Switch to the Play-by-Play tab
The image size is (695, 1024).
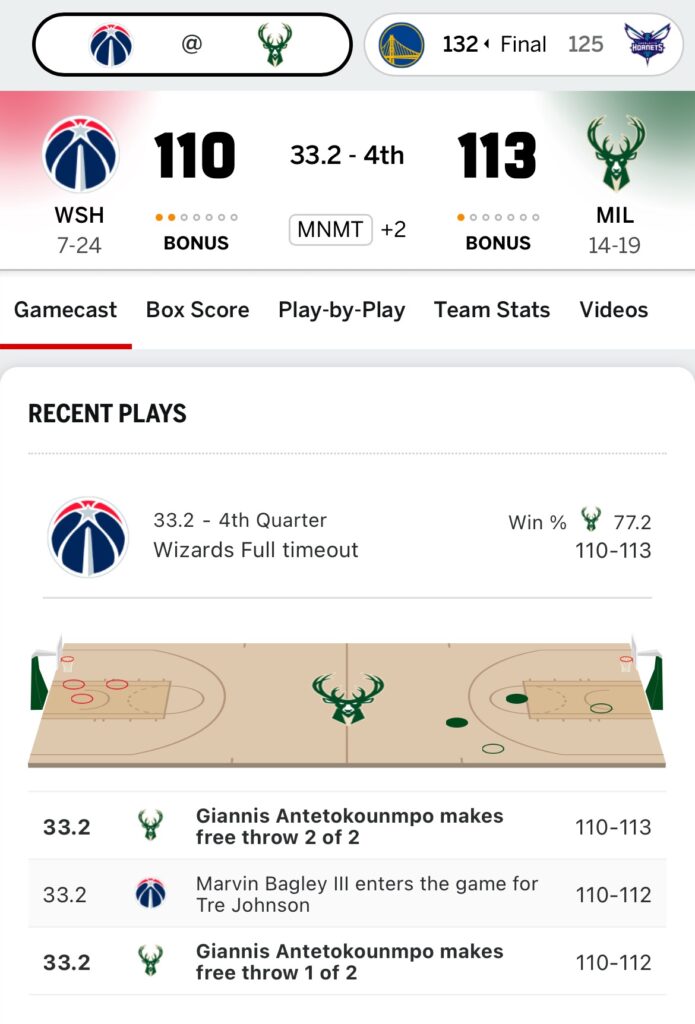click(x=341, y=310)
